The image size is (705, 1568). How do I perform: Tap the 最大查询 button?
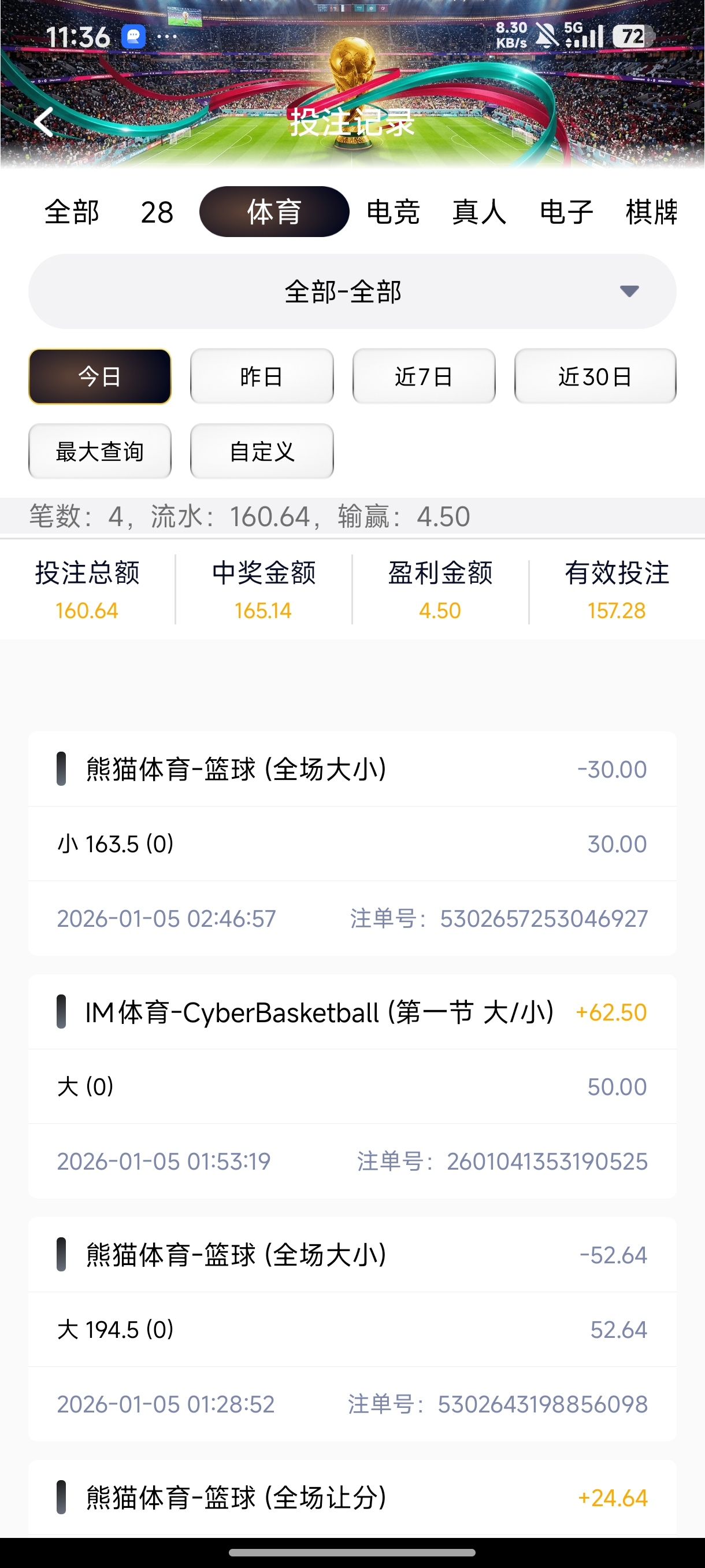(100, 452)
